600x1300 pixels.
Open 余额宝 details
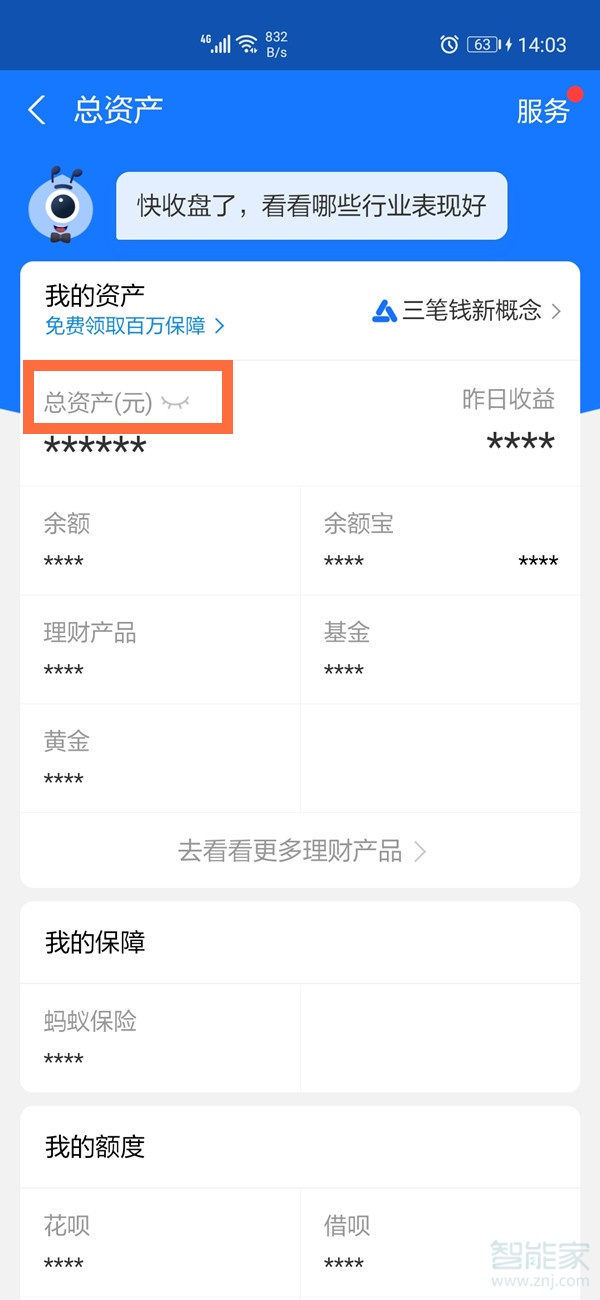tap(440, 541)
